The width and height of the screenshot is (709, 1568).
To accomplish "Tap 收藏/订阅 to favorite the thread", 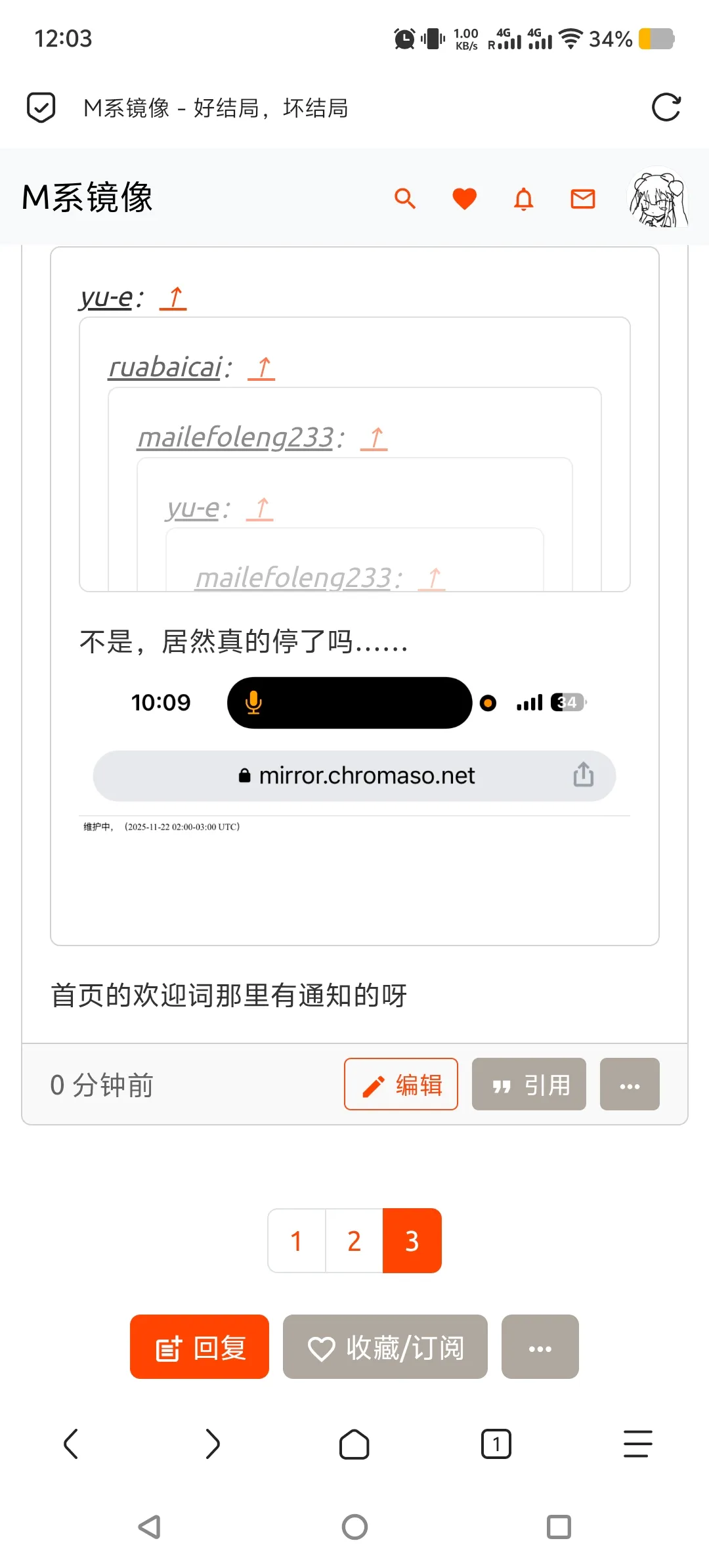I will (x=385, y=1347).
